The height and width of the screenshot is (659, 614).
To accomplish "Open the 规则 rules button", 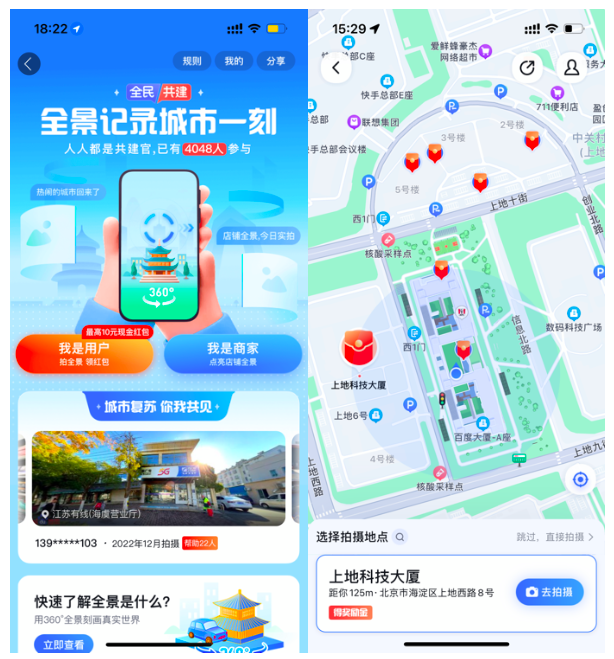I will pyautogui.click(x=191, y=61).
